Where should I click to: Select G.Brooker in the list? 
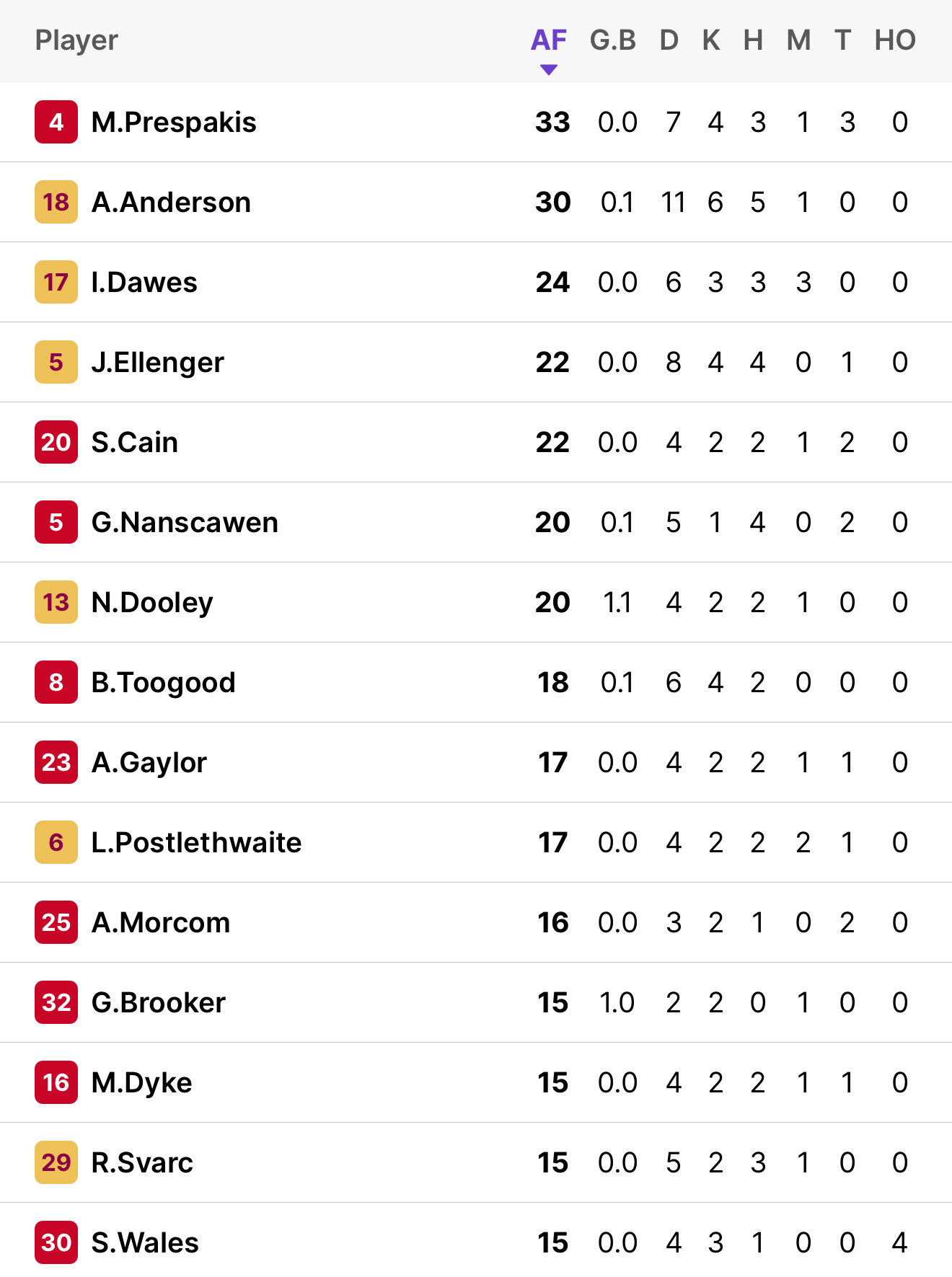(x=159, y=1003)
